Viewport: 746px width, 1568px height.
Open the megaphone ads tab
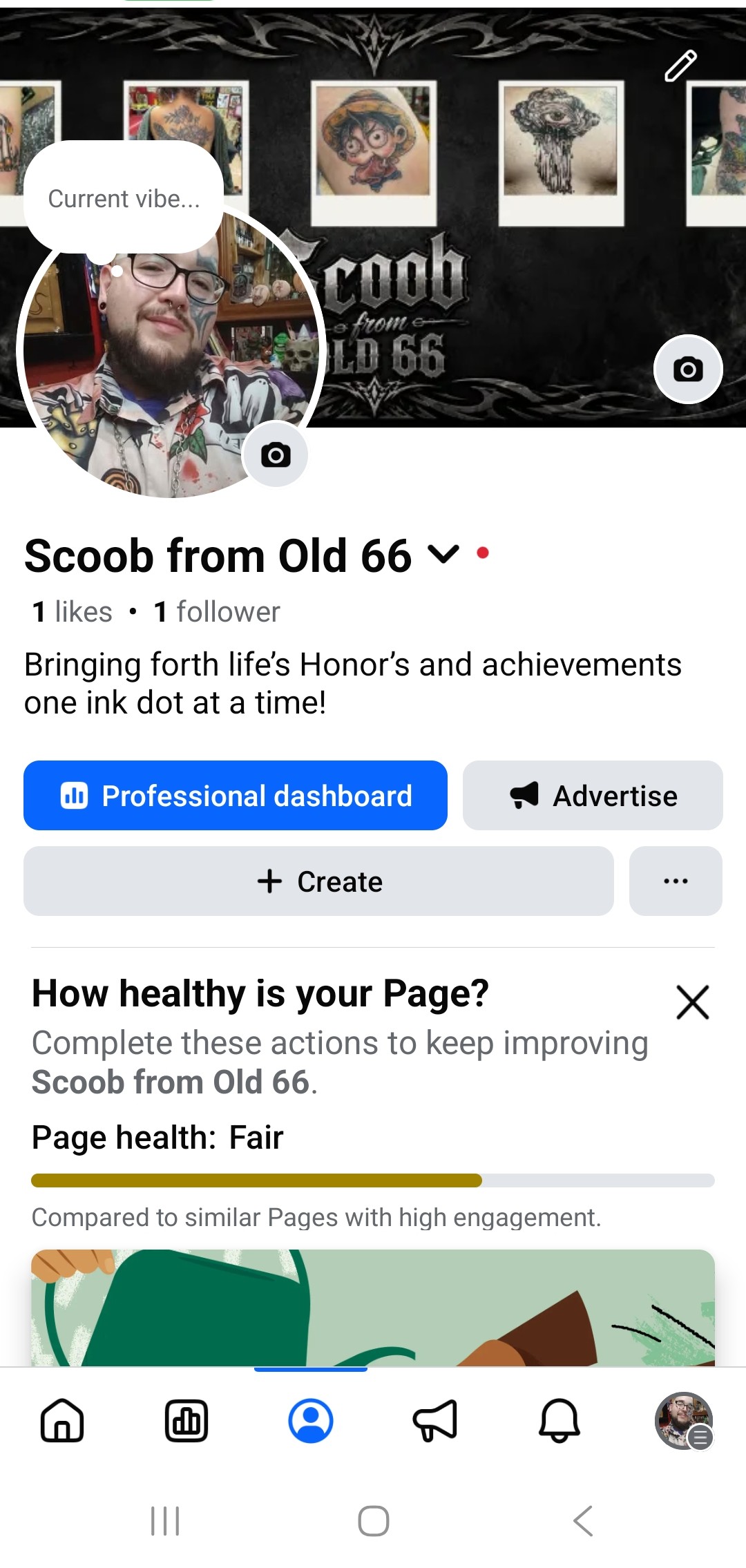[435, 1420]
